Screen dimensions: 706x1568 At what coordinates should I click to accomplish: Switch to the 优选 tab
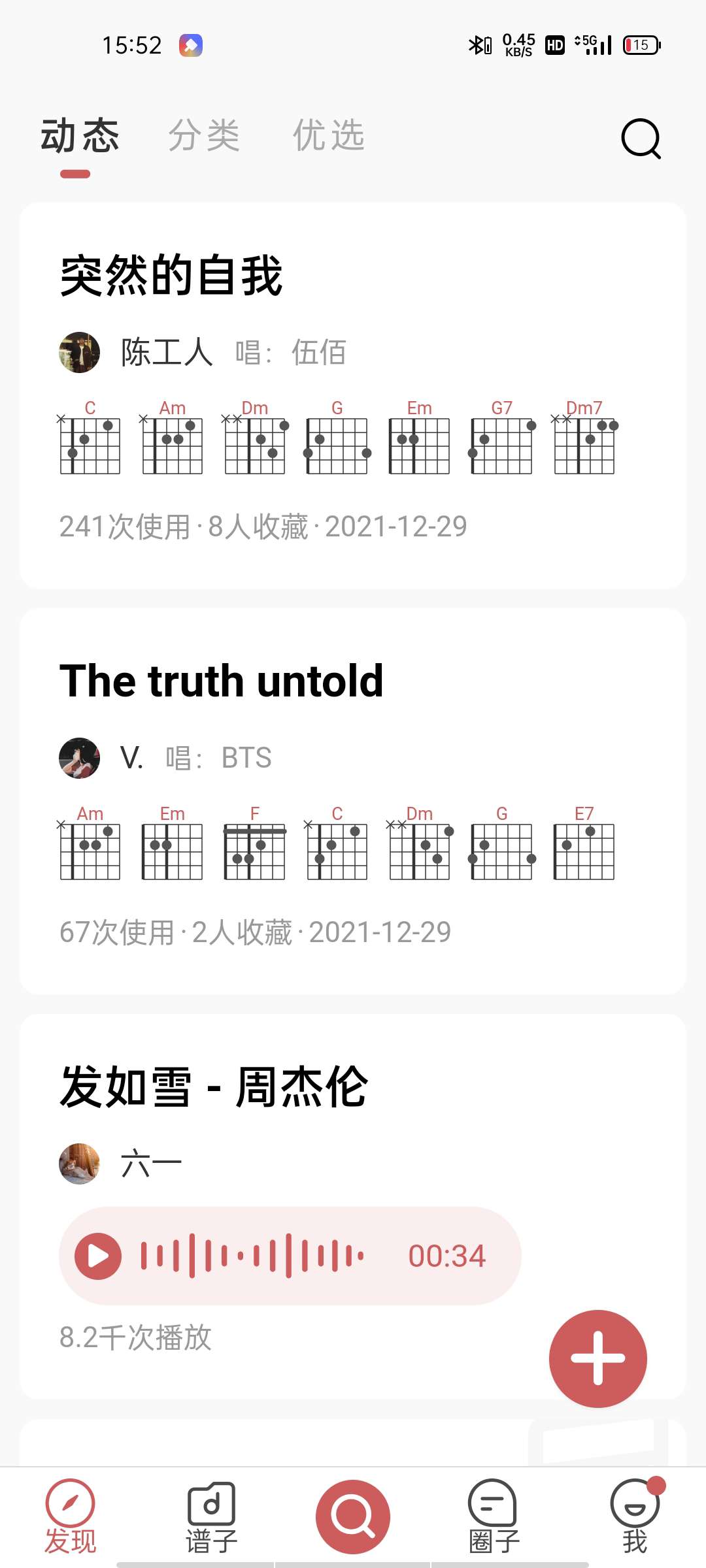[x=328, y=136]
